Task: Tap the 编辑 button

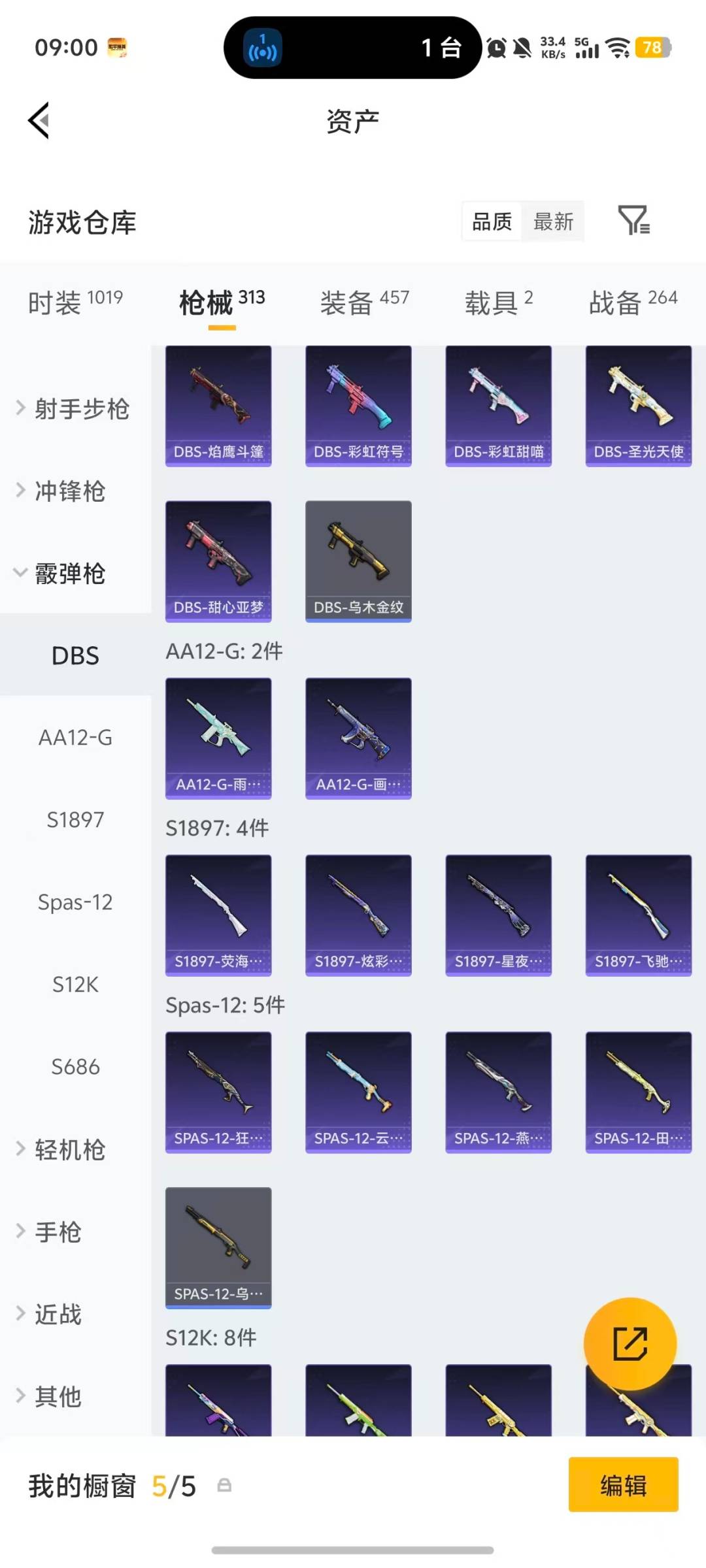Action: tap(623, 1485)
